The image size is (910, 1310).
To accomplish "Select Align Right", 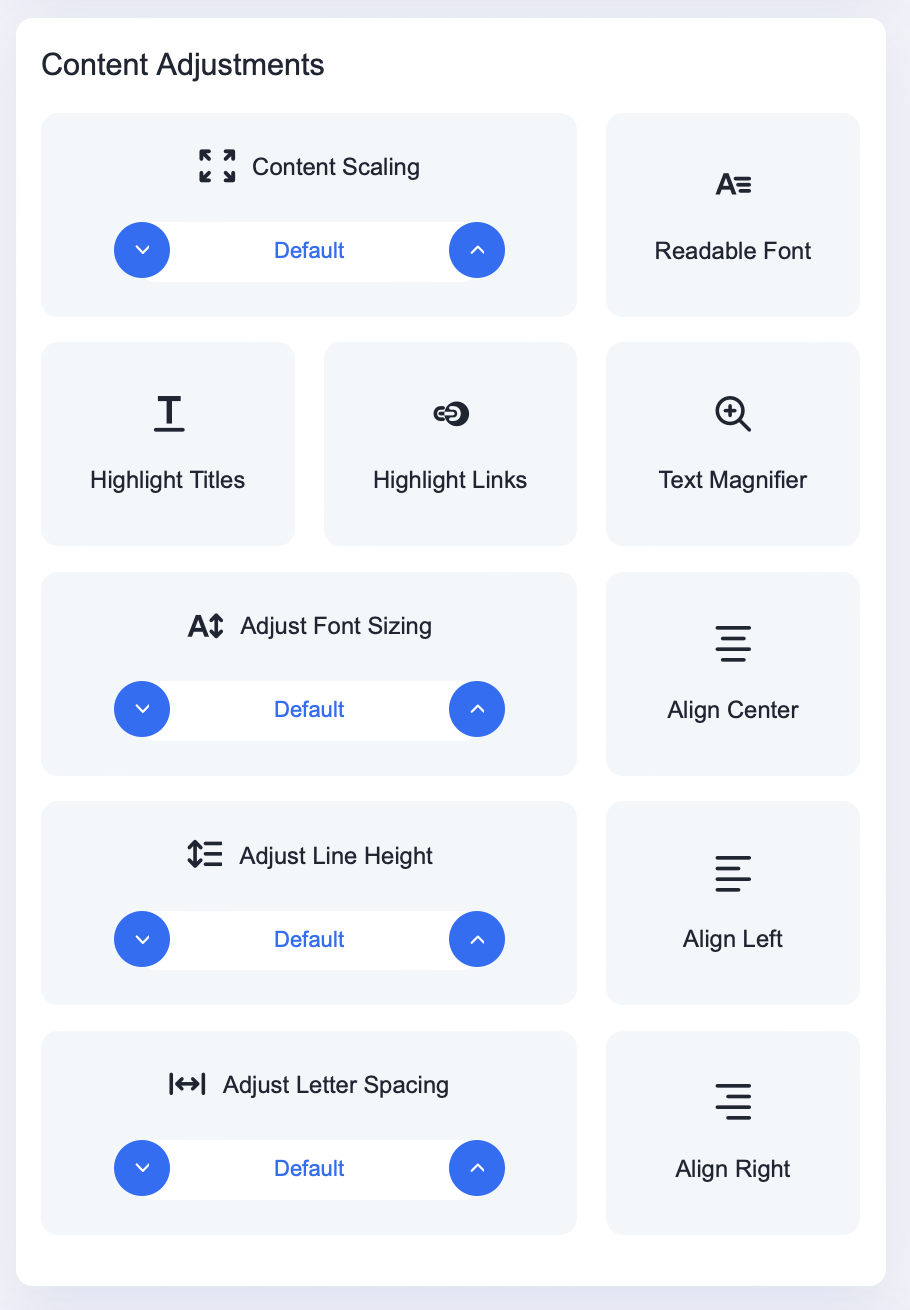I will coord(732,1132).
